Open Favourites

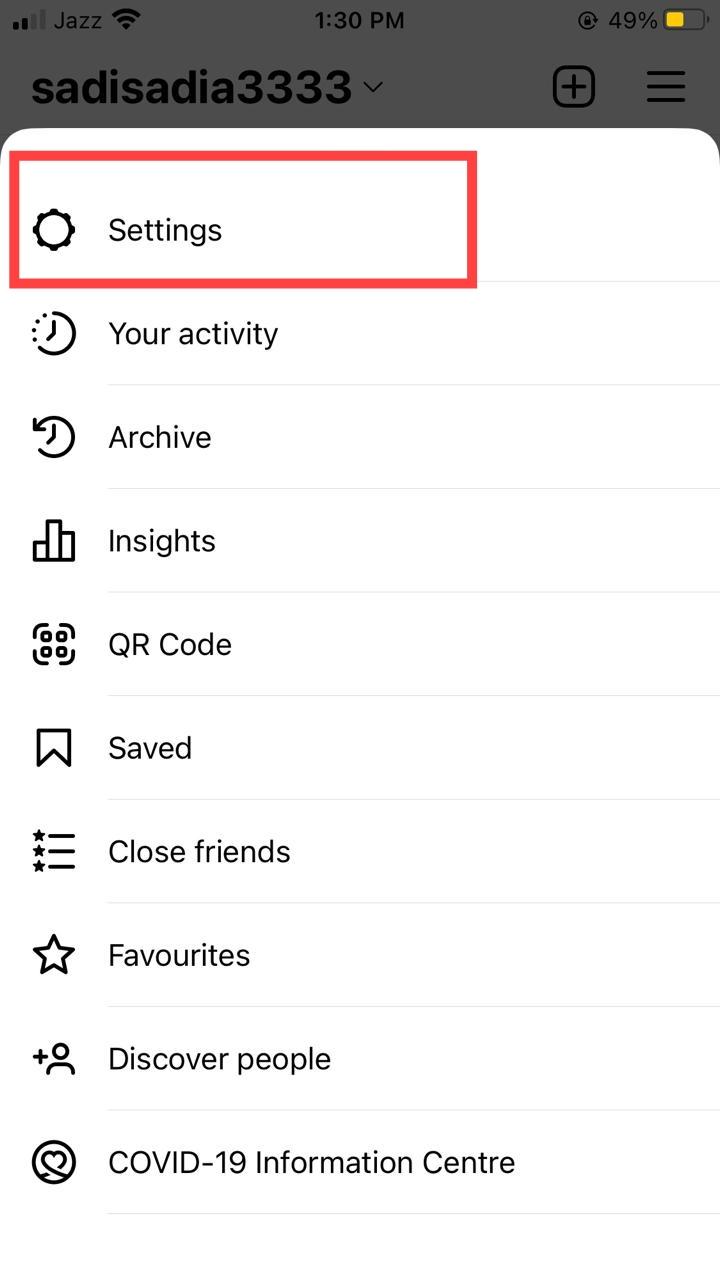[179, 956]
